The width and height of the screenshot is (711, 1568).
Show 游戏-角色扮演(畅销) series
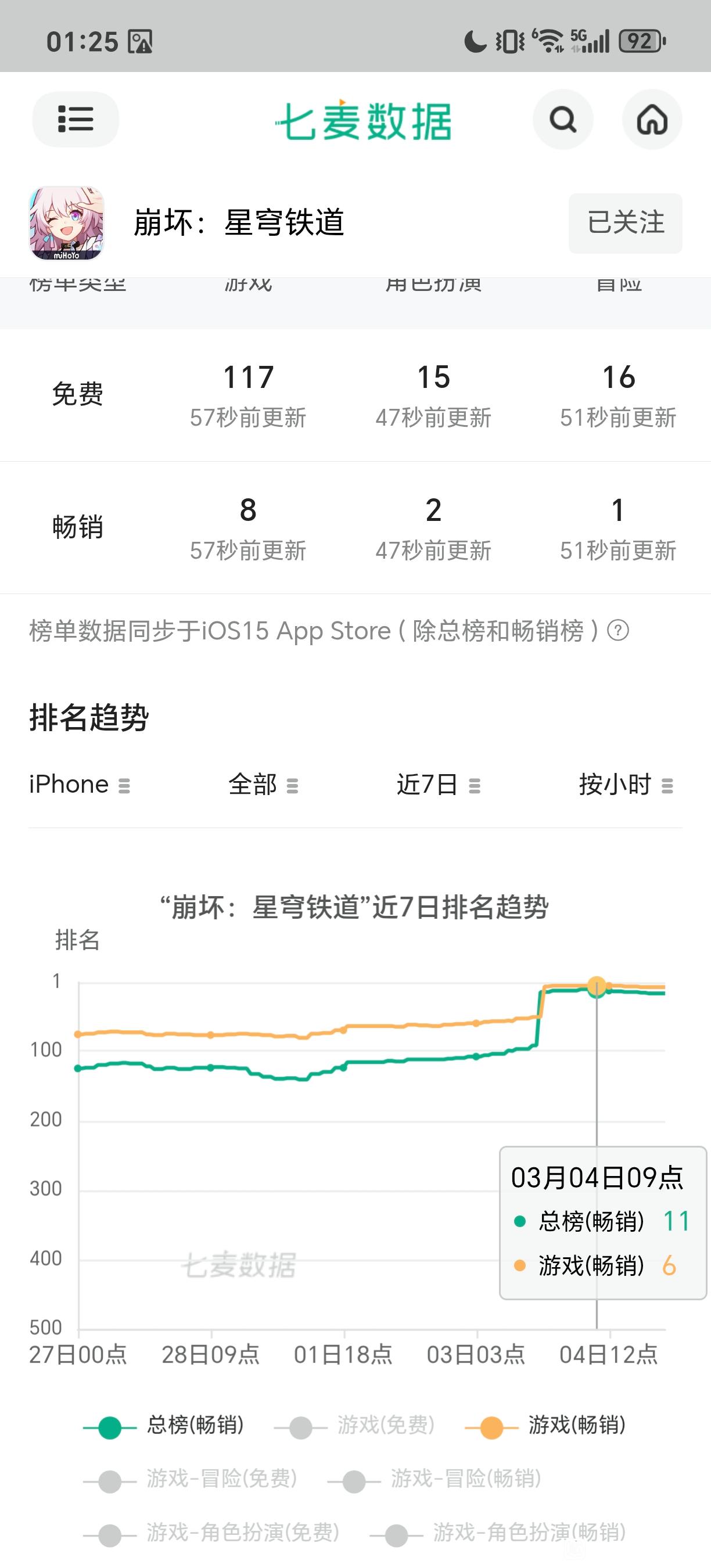click(498, 1533)
